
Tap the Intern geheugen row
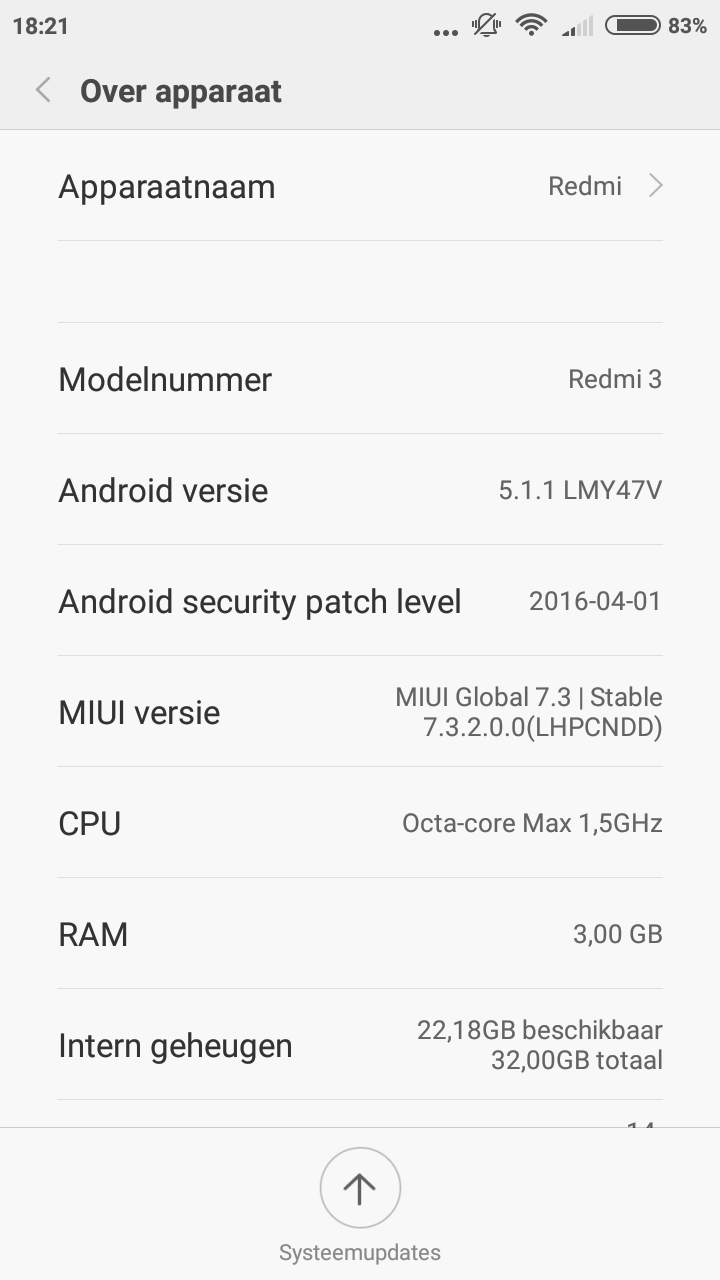point(360,1045)
